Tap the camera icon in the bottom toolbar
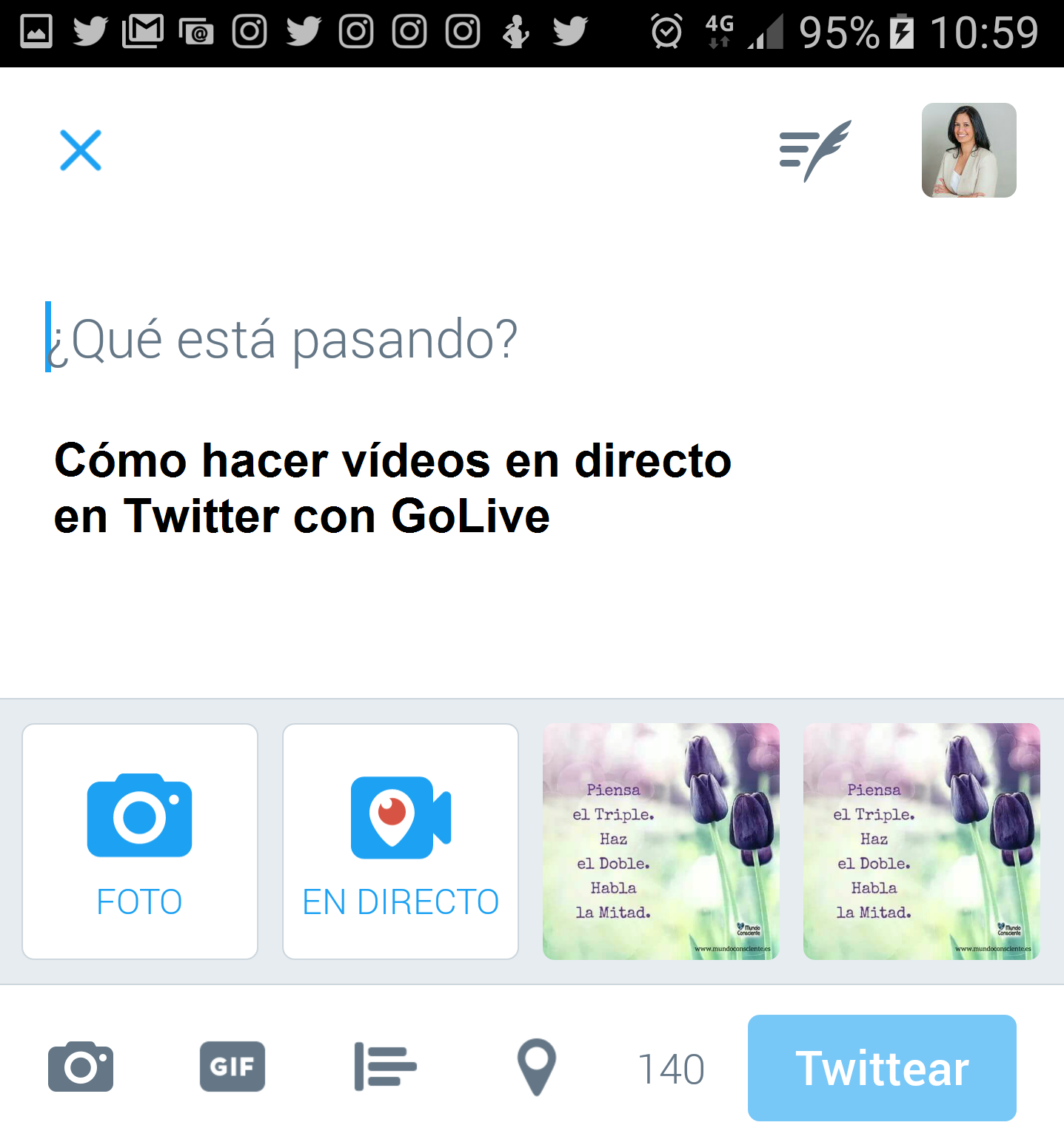The width and height of the screenshot is (1064, 1145). [81, 1067]
